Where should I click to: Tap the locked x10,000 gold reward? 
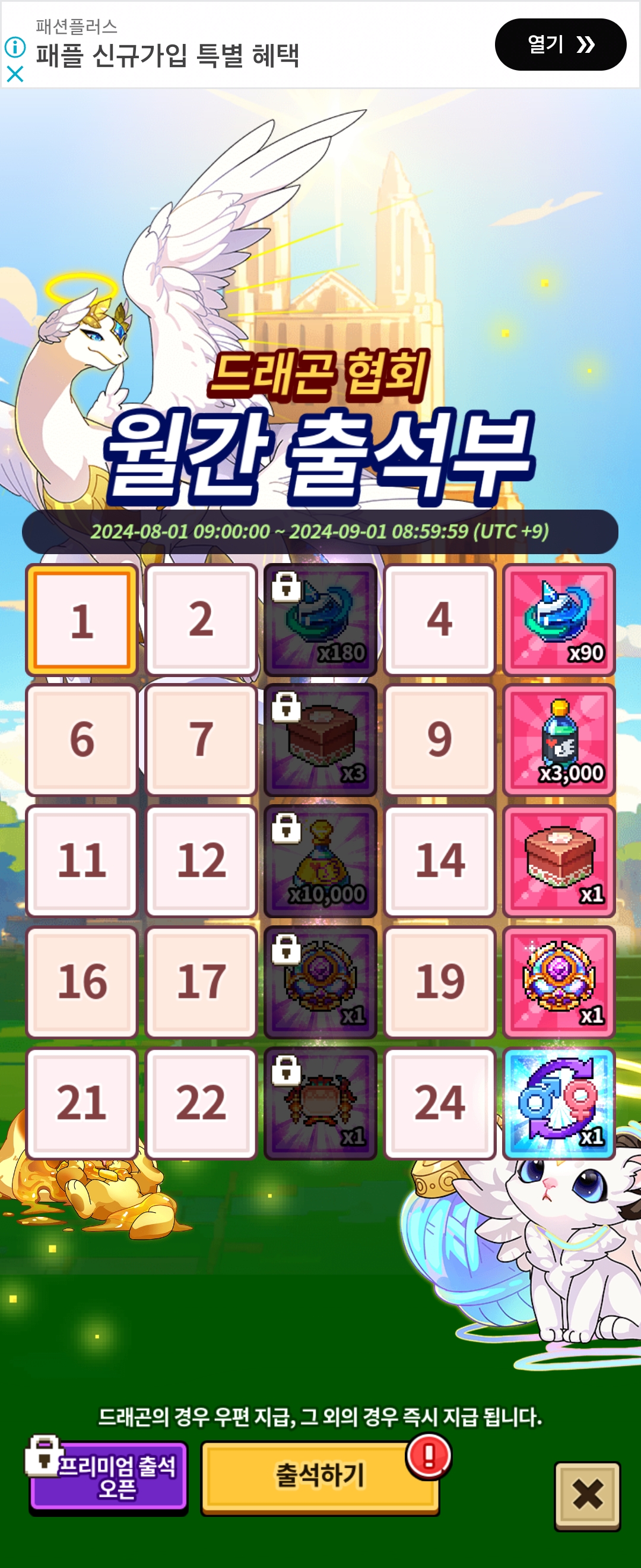(320, 861)
